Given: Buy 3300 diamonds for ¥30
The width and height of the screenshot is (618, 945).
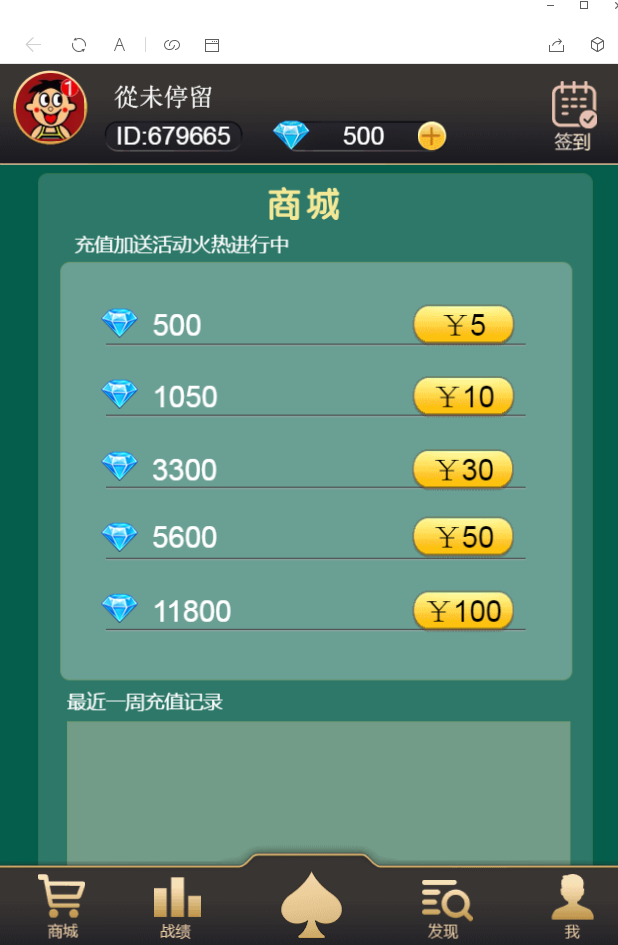Looking at the screenshot, I should point(463,469).
